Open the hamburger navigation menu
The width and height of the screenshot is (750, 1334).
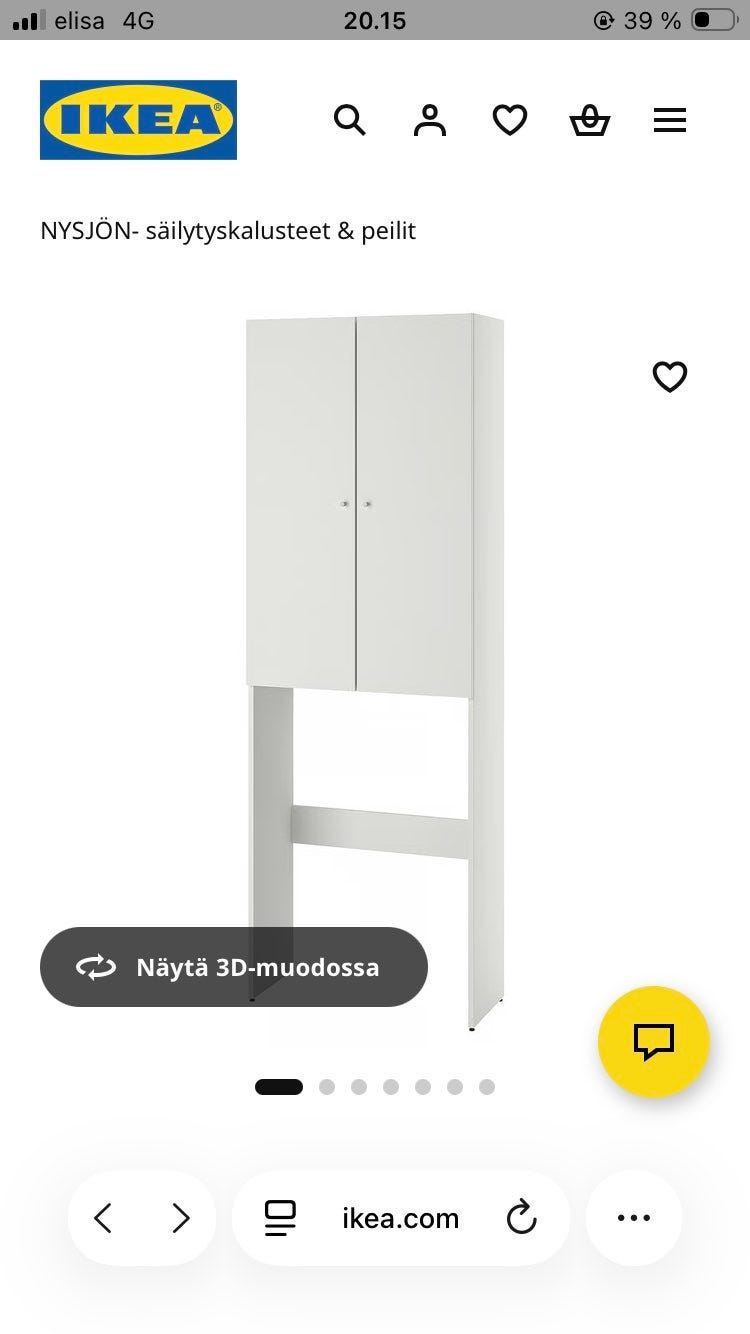[x=669, y=120]
